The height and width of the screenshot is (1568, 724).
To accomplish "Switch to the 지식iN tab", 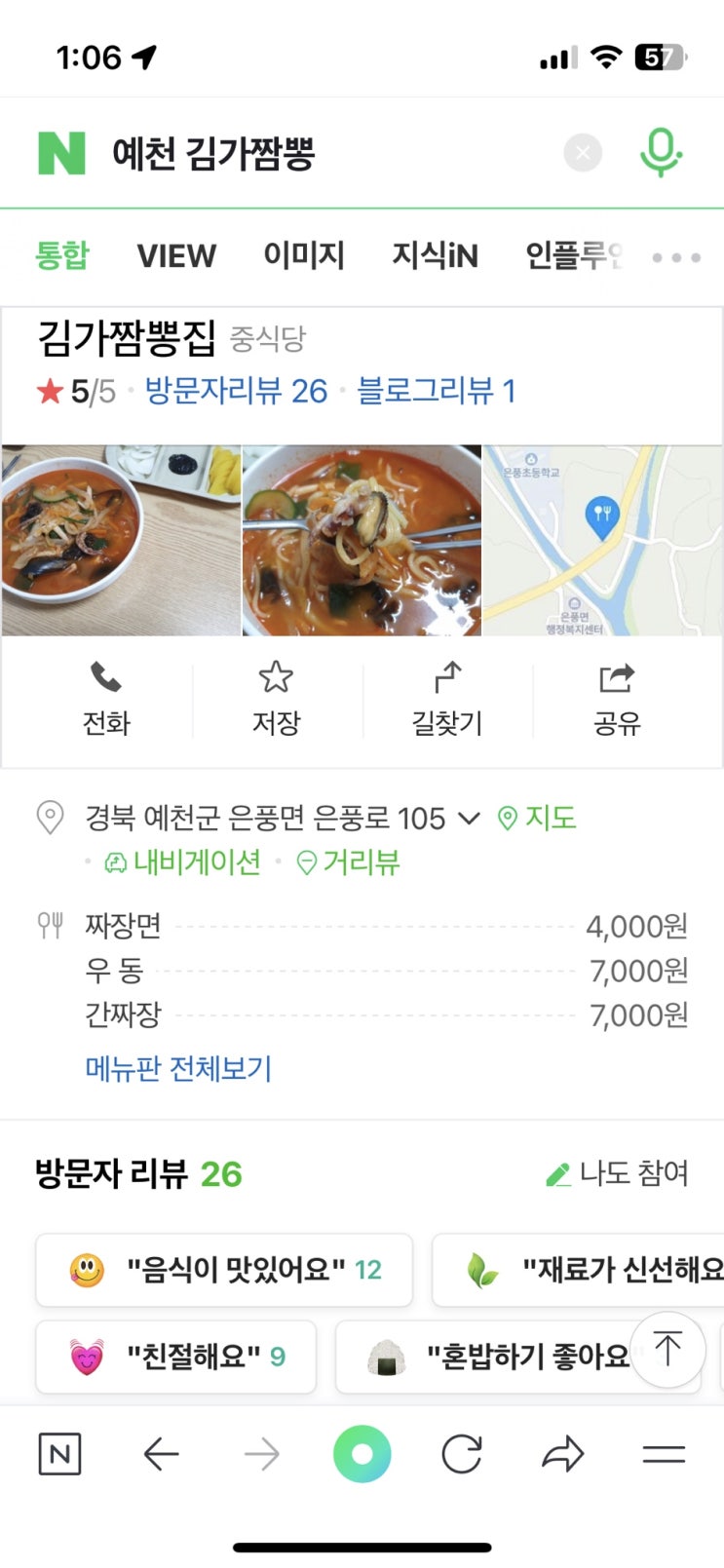I will tap(435, 255).
